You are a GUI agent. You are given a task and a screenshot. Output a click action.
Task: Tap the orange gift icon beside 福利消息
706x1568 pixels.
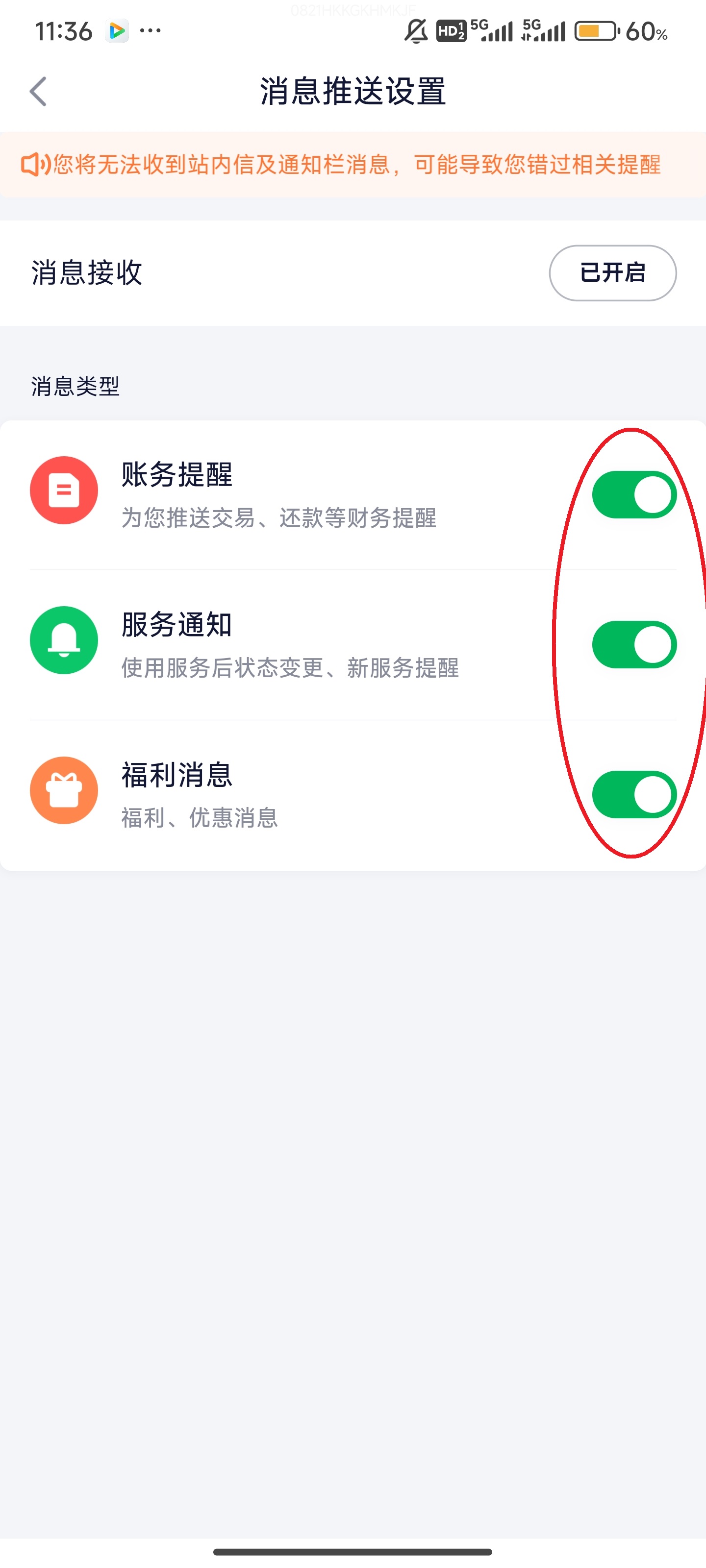[x=64, y=789]
